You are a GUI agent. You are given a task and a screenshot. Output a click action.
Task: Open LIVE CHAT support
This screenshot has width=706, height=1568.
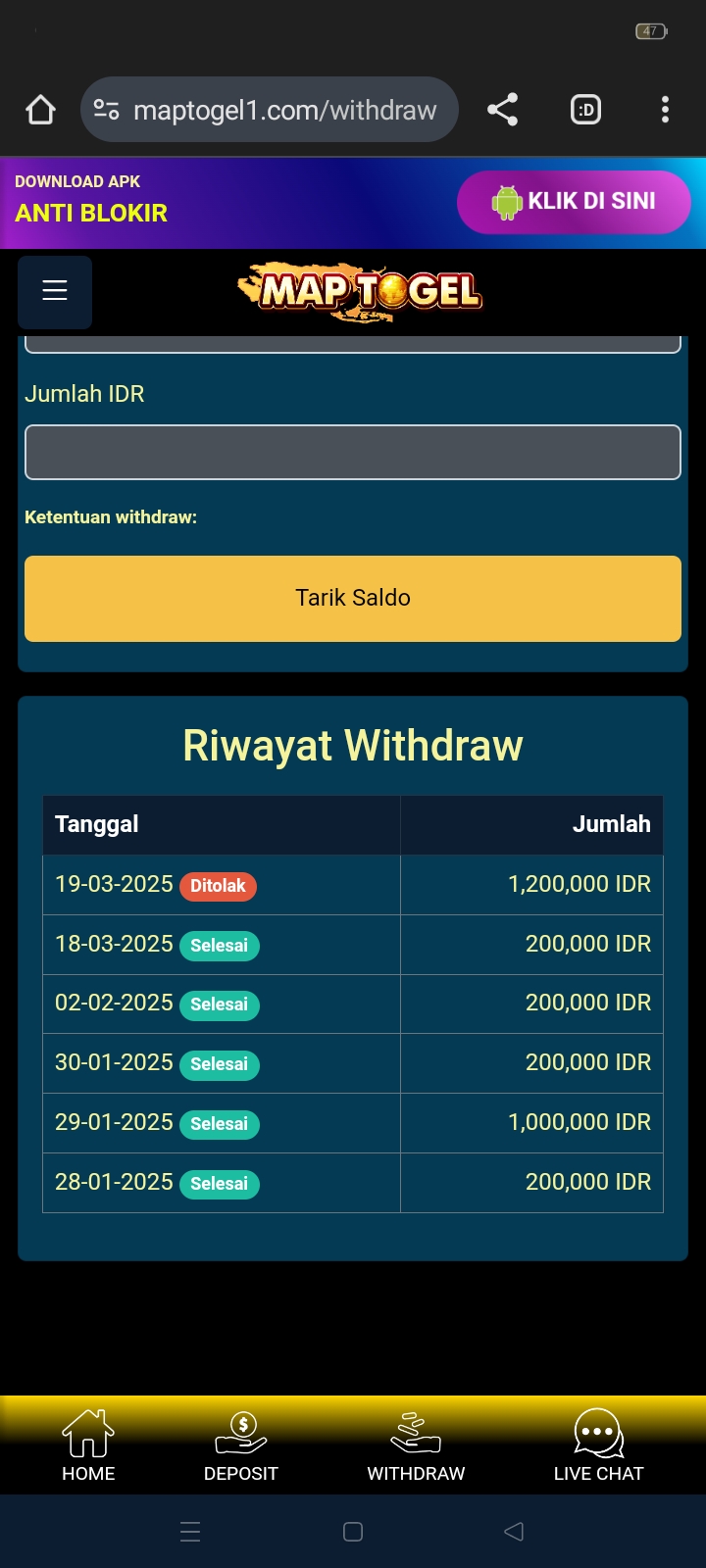pyautogui.click(x=598, y=1446)
